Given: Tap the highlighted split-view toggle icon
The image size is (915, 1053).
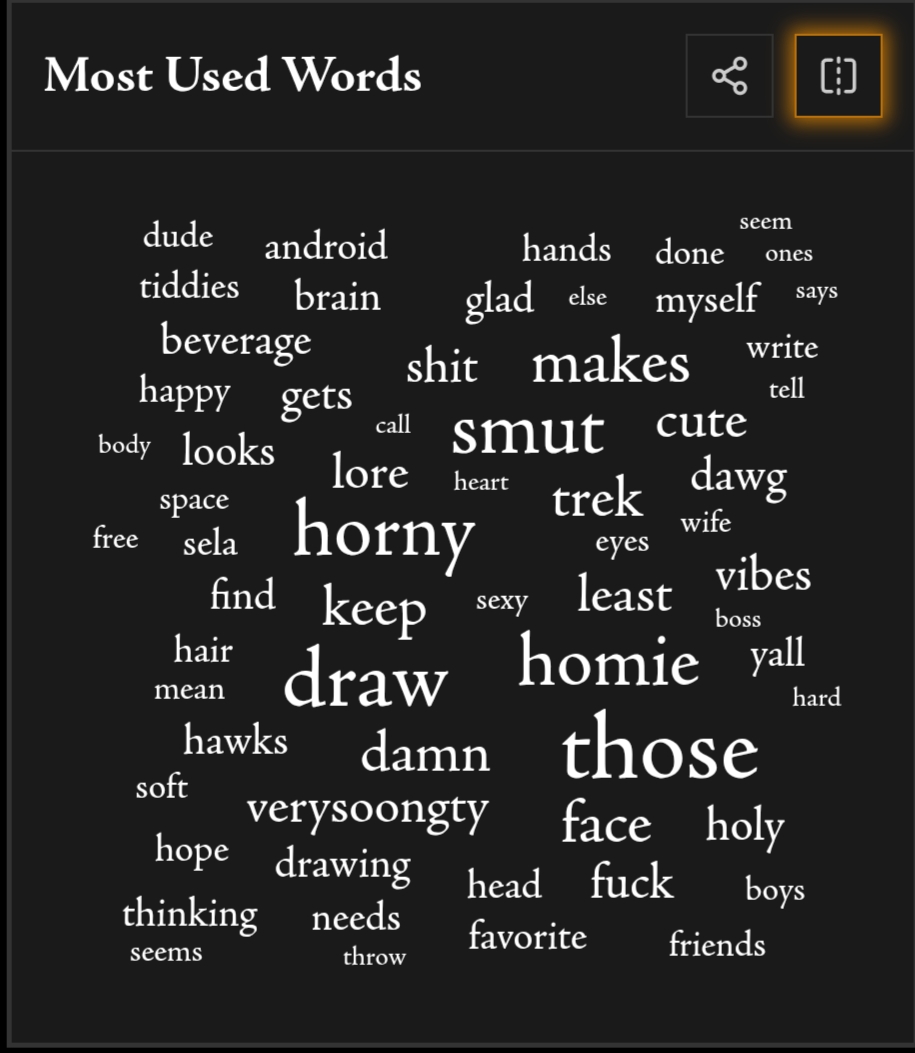Looking at the screenshot, I should (x=838, y=76).
